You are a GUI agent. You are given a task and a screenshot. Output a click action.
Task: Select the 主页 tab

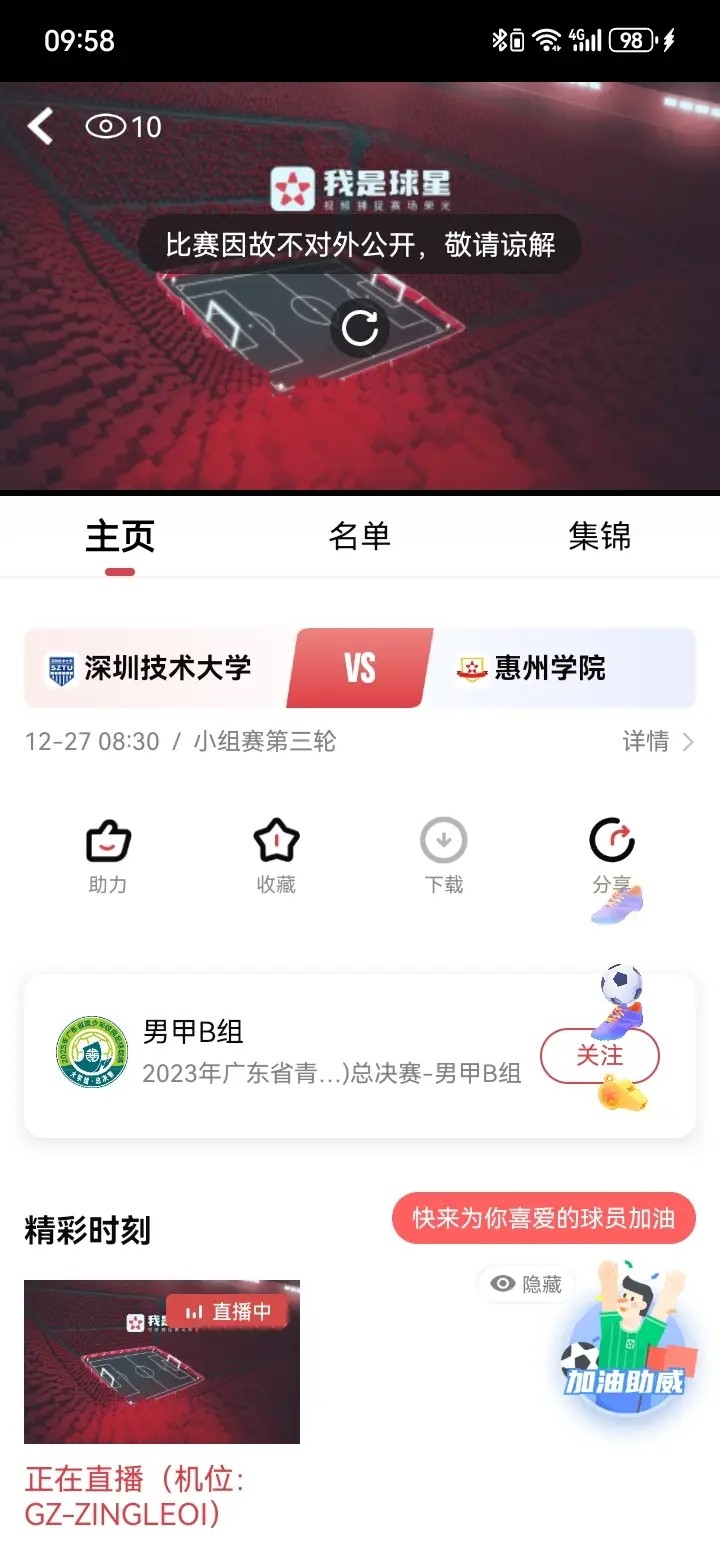click(x=120, y=537)
